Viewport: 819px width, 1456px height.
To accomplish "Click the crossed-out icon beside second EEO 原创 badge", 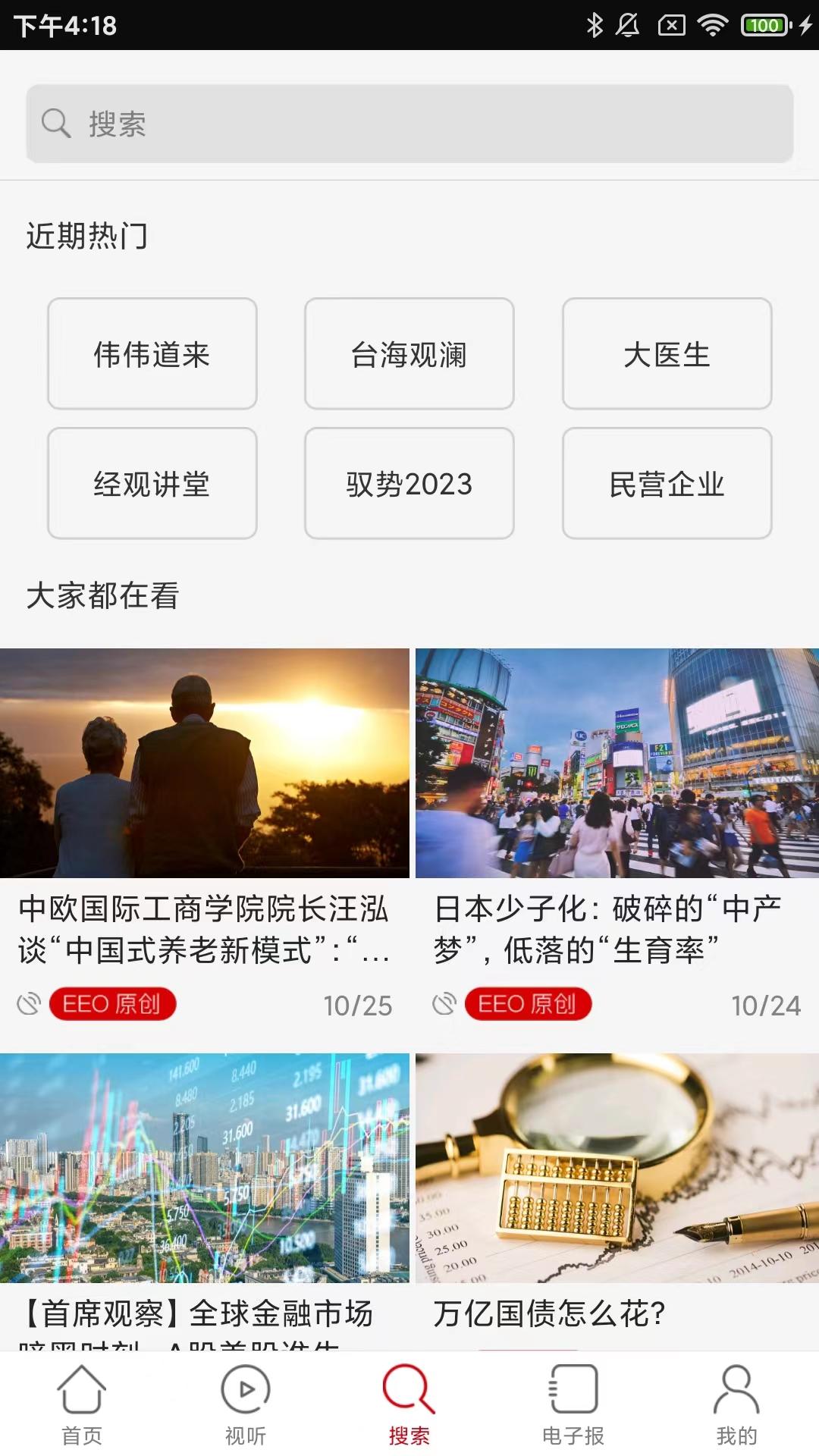I will click(443, 1003).
